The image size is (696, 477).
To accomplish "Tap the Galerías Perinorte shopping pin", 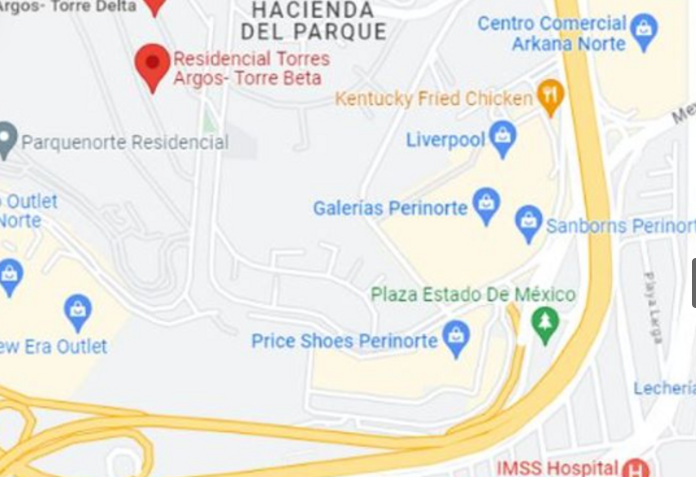I will (486, 206).
